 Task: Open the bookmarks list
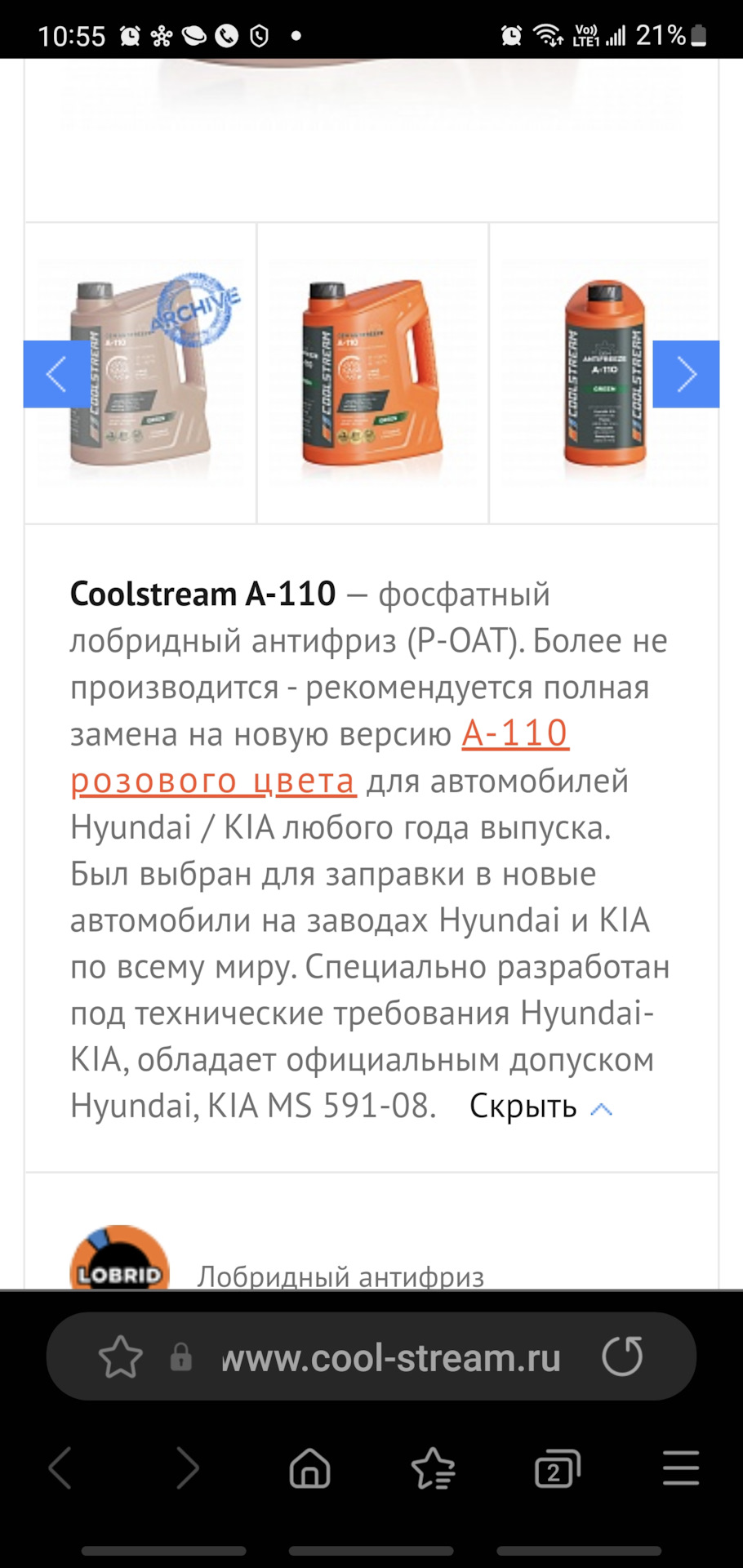[433, 1468]
